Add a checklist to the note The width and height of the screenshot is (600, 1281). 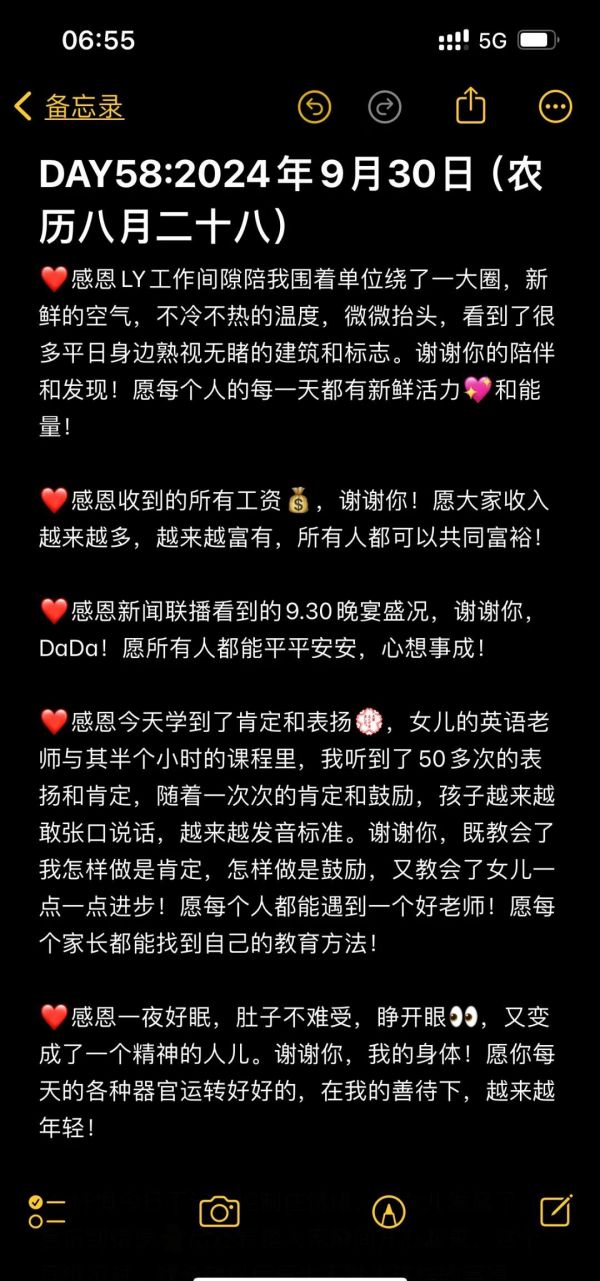click(x=47, y=1211)
